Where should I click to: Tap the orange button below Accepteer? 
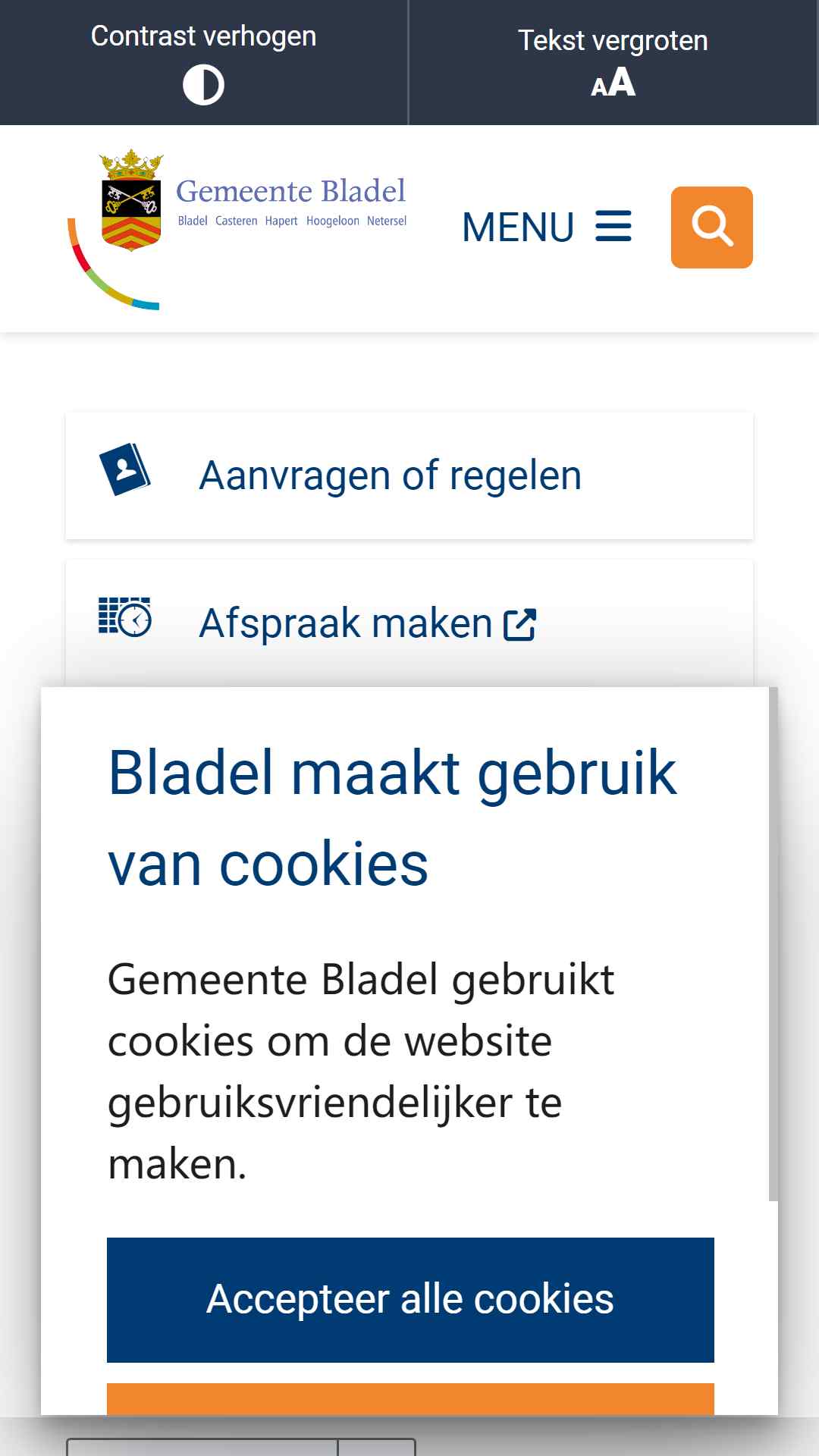coord(410,1399)
